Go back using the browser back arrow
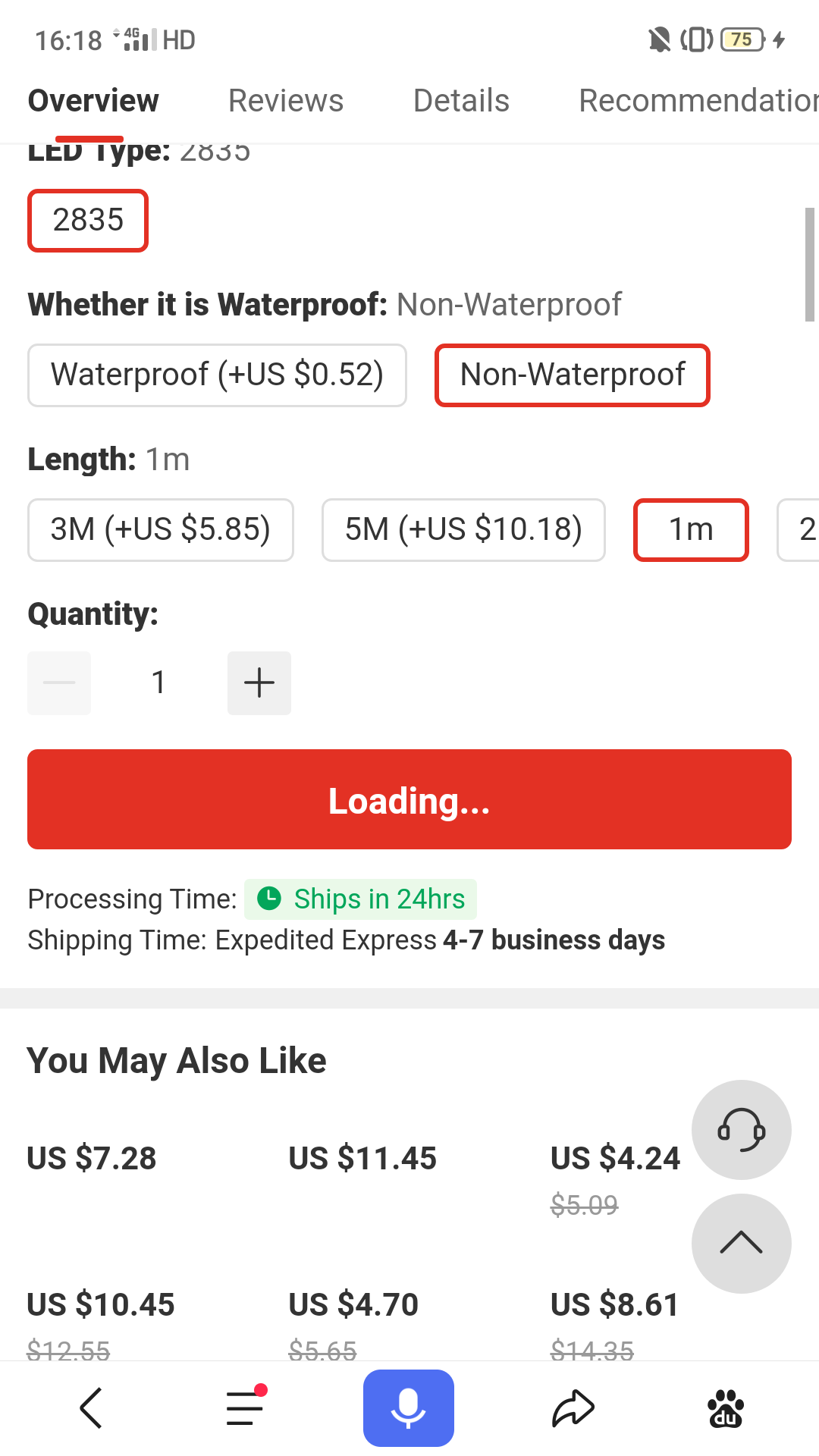Viewport: 819px width, 1456px height. [91, 1408]
